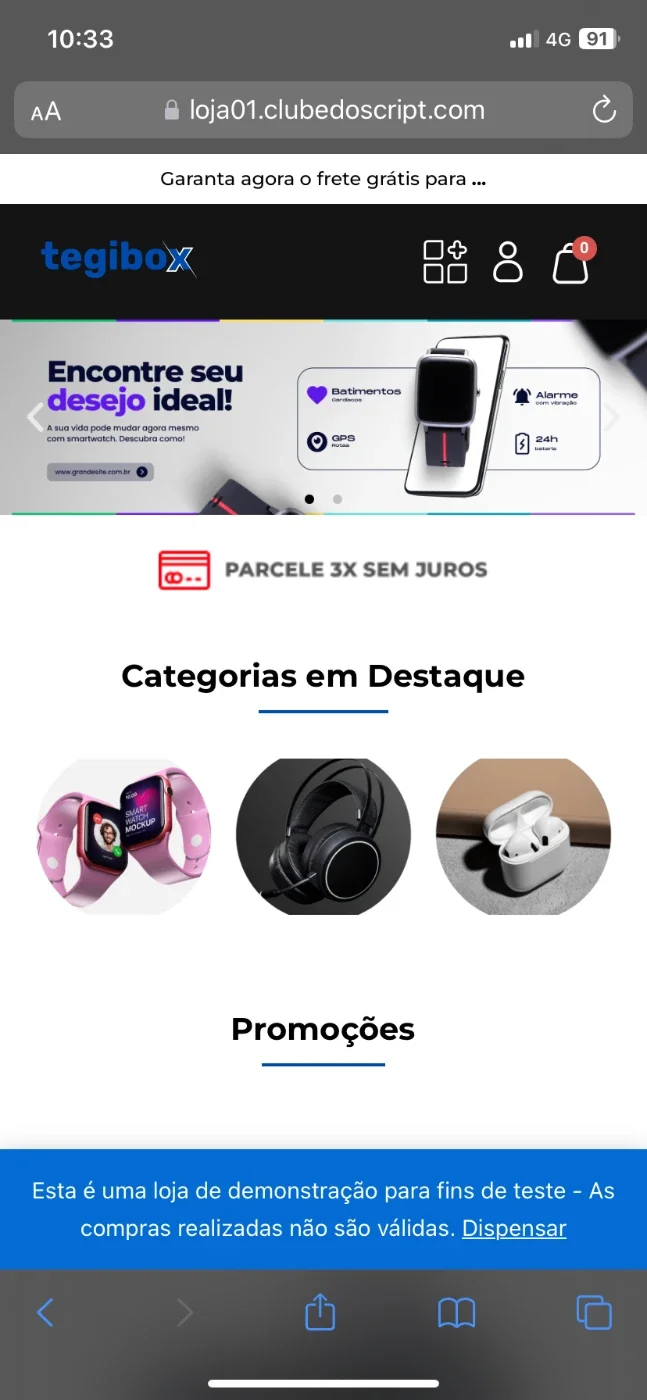
Task: Open the black headphones category
Action: (323, 836)
